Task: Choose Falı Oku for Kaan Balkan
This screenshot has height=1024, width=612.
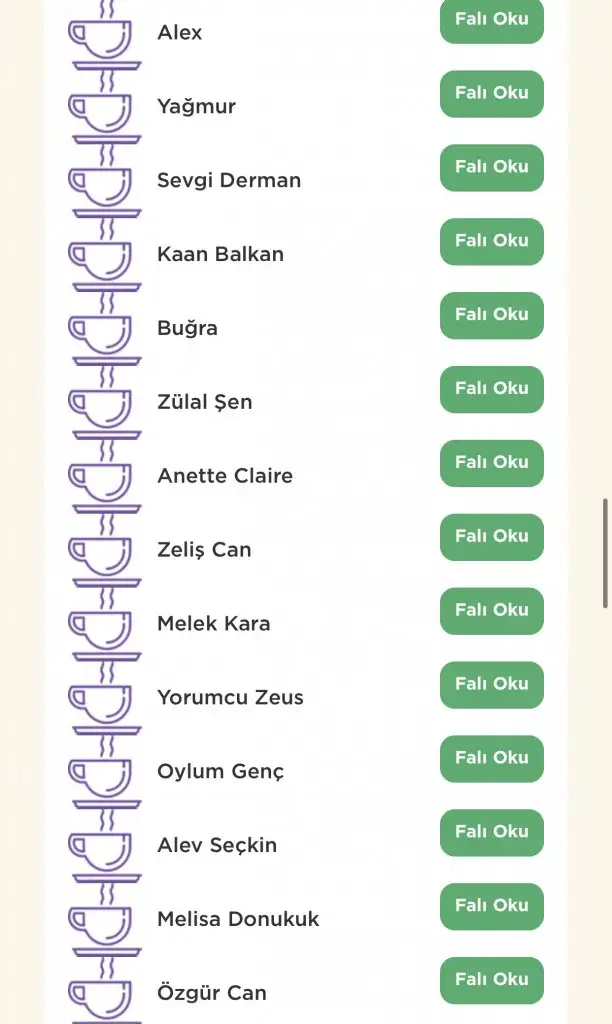Action: click(x=491, y=241)
